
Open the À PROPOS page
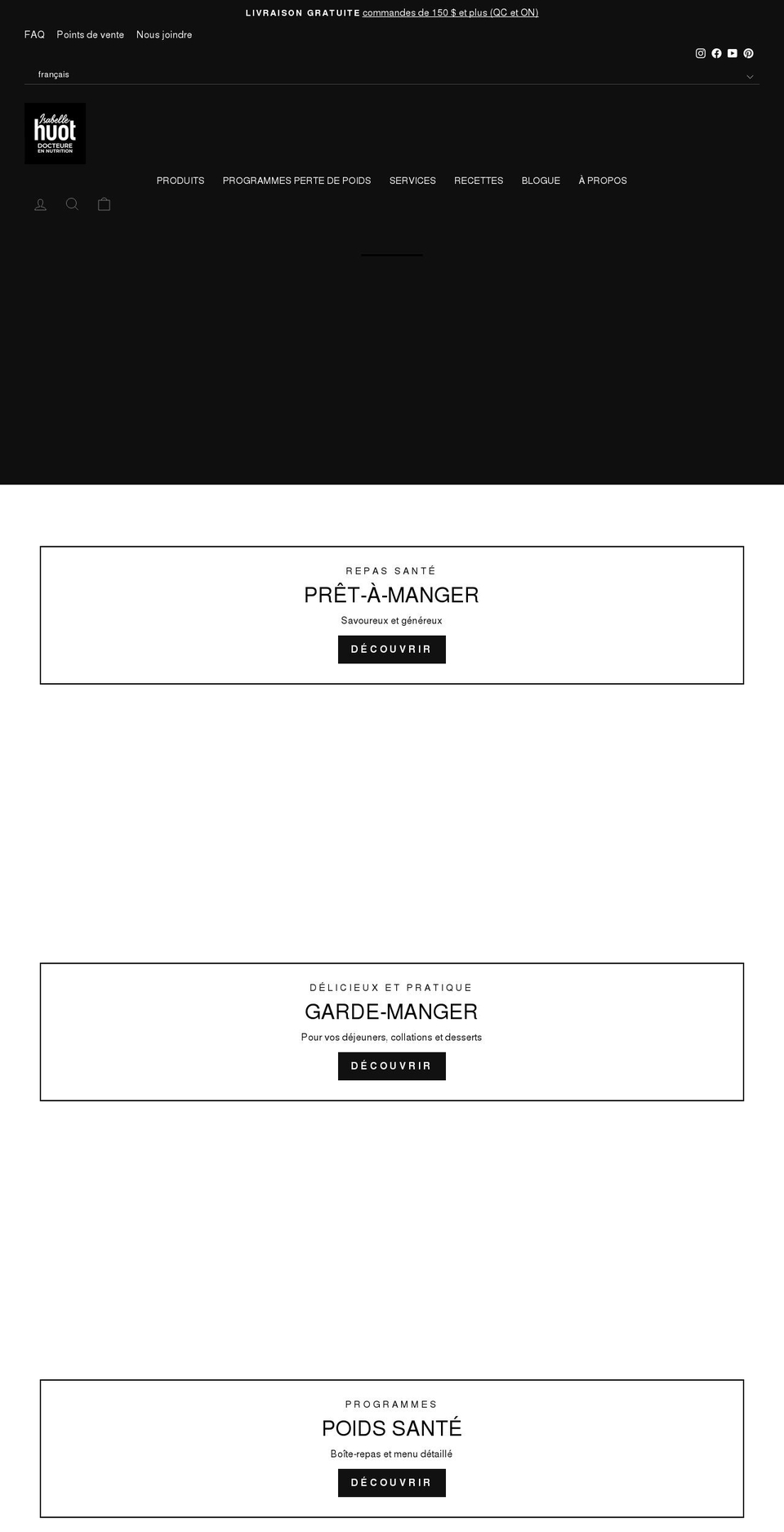click(603, 181)
